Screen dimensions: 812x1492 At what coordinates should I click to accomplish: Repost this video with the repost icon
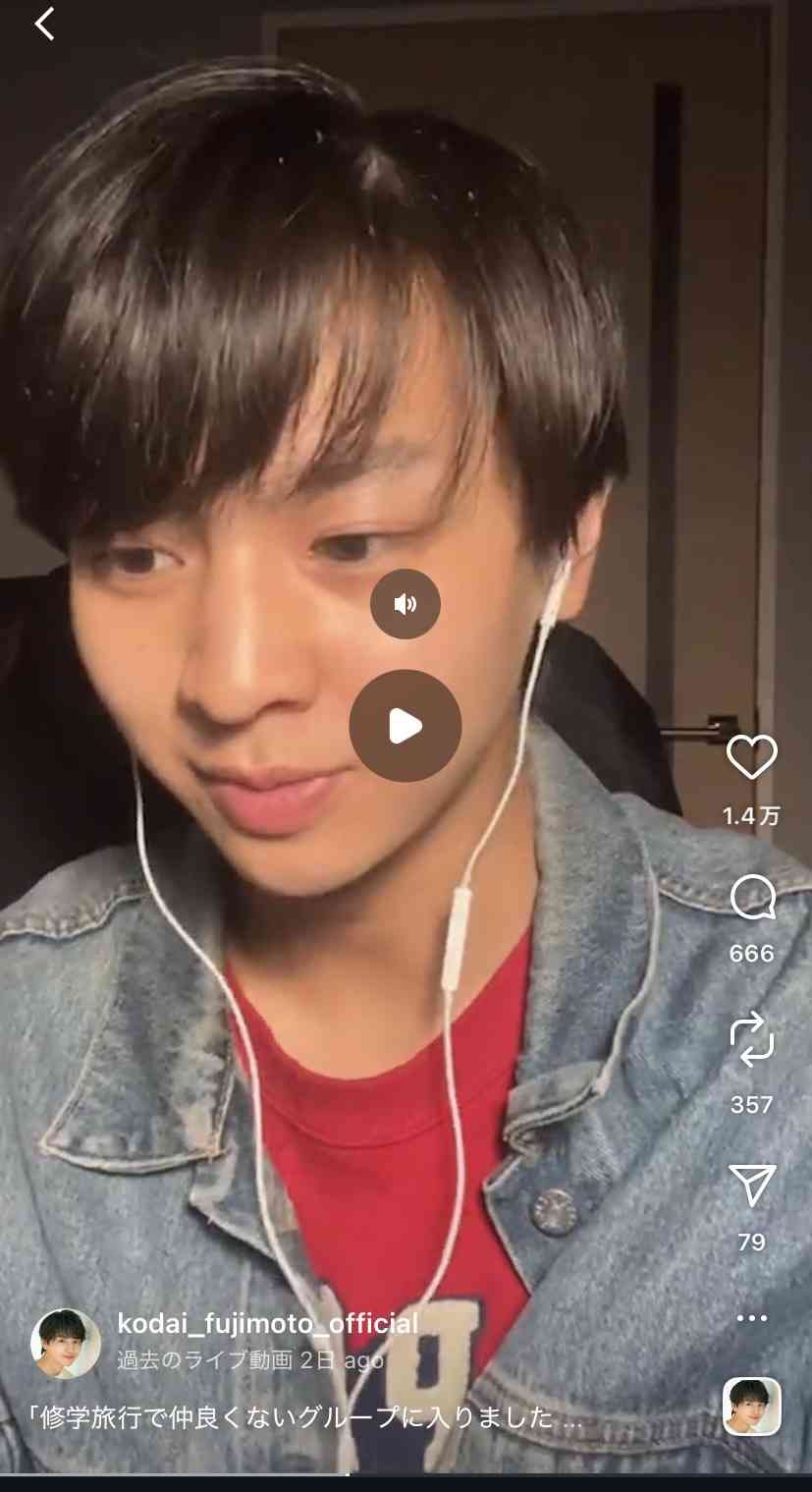point(751,1043)
